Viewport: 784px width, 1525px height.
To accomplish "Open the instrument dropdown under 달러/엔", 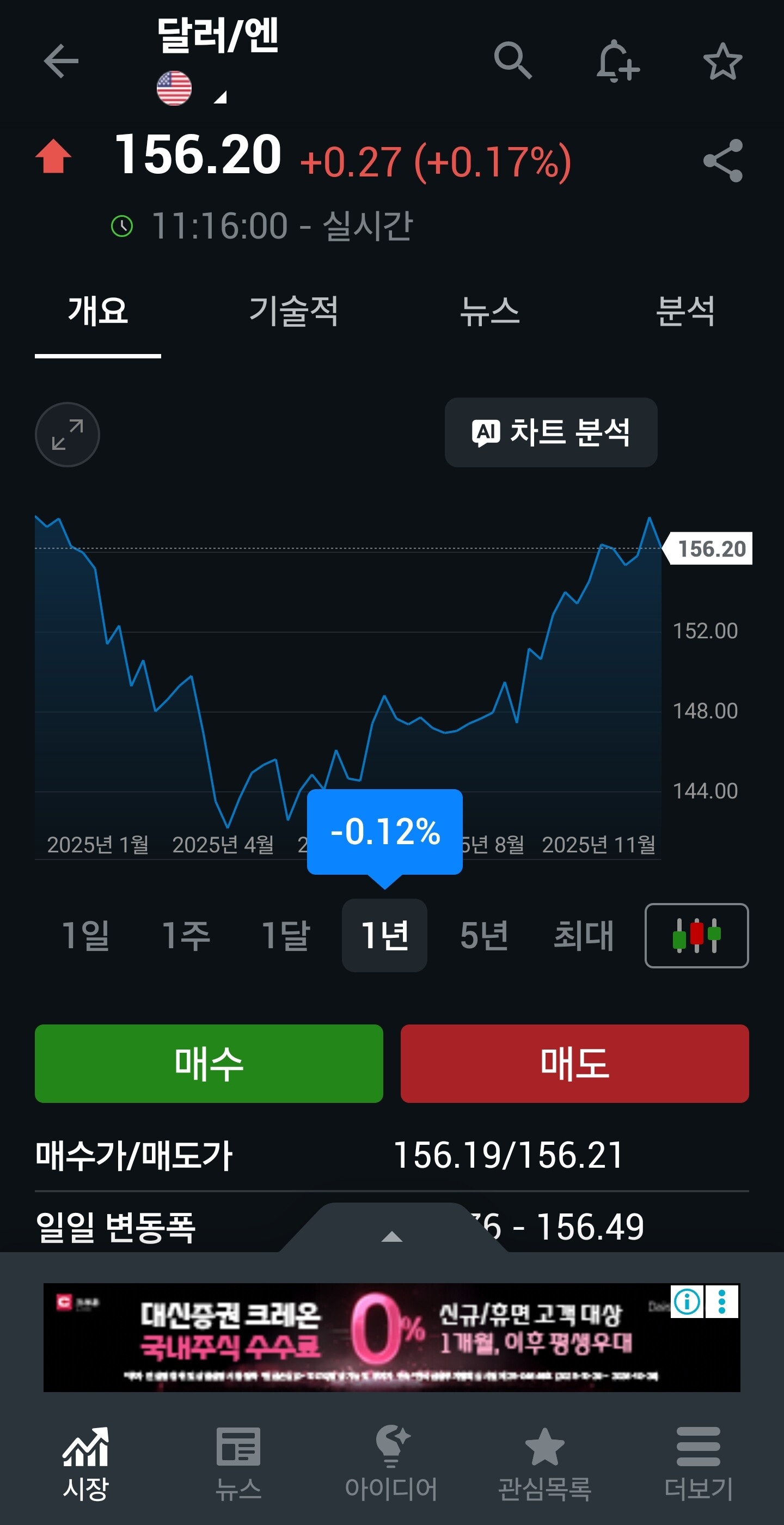I will pos(220,97).
